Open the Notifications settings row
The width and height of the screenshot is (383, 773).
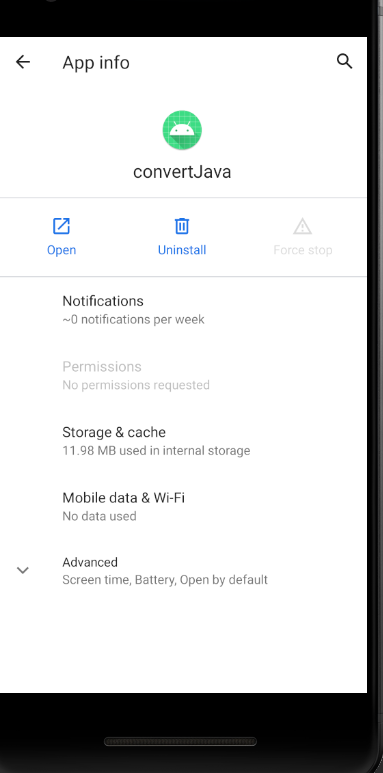point(183,310)
